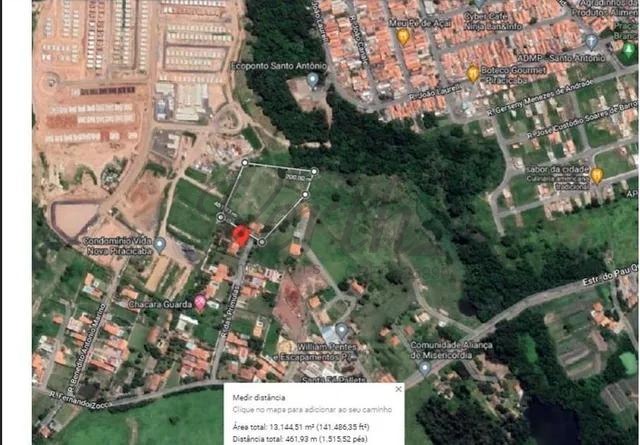Open the Chácara Guarda pink marker
Viewport: 640px width, 445px height.
200,302
